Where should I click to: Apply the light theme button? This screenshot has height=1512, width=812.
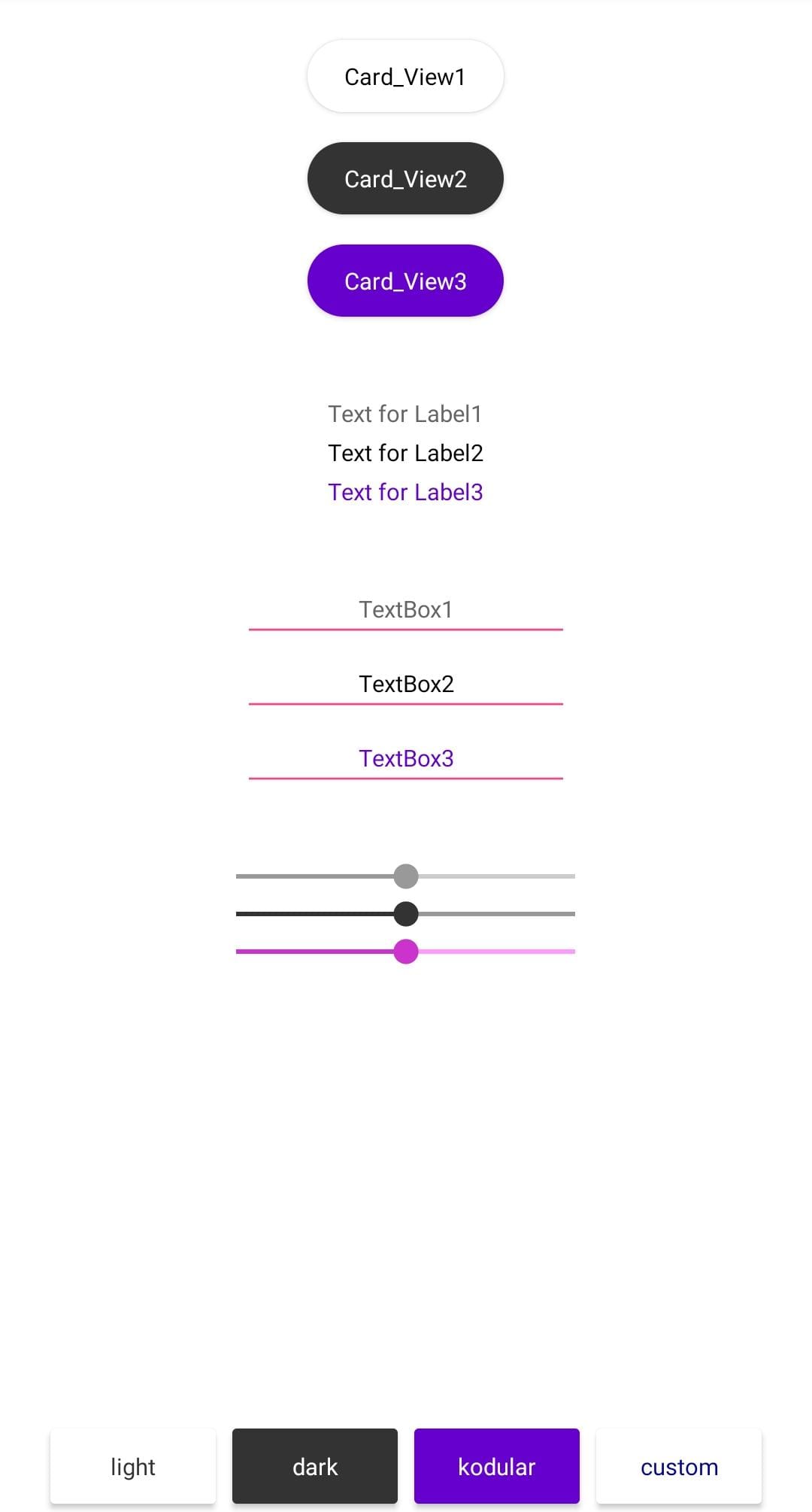point(133,1466)
